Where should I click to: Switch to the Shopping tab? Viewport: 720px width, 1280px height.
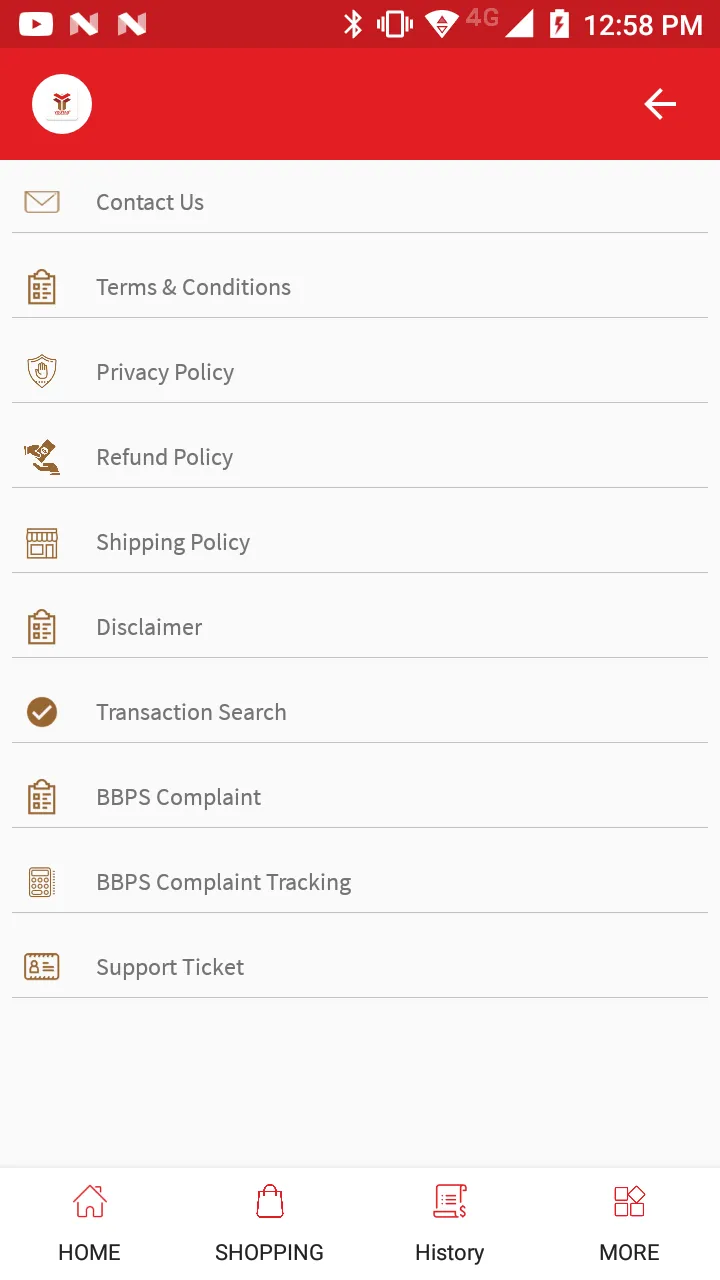click(269, 1222)
